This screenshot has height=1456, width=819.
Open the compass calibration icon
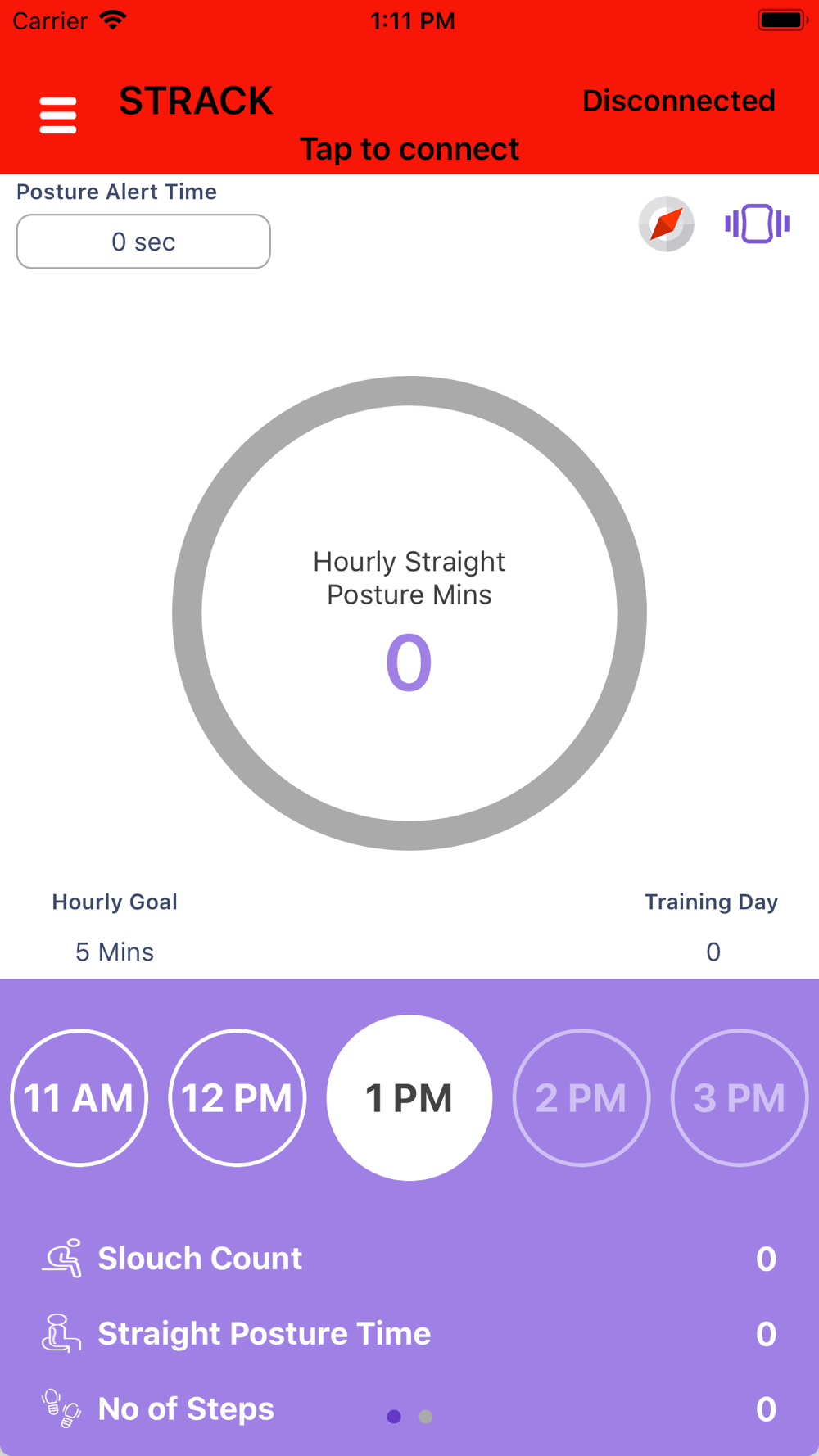pyautogui.click(x=666, y=224)
